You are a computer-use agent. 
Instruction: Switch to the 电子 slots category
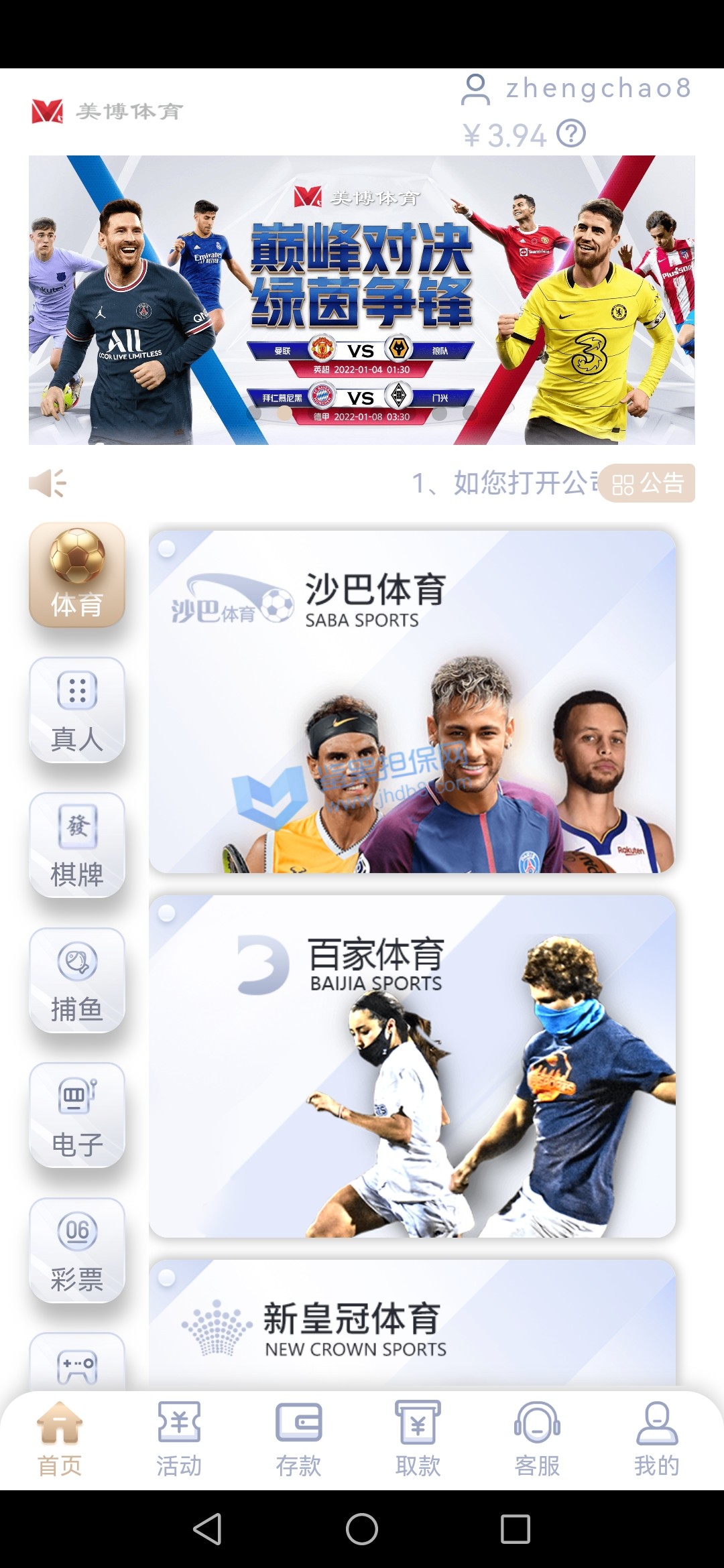pyautogui.click(x=77, y=1115)
